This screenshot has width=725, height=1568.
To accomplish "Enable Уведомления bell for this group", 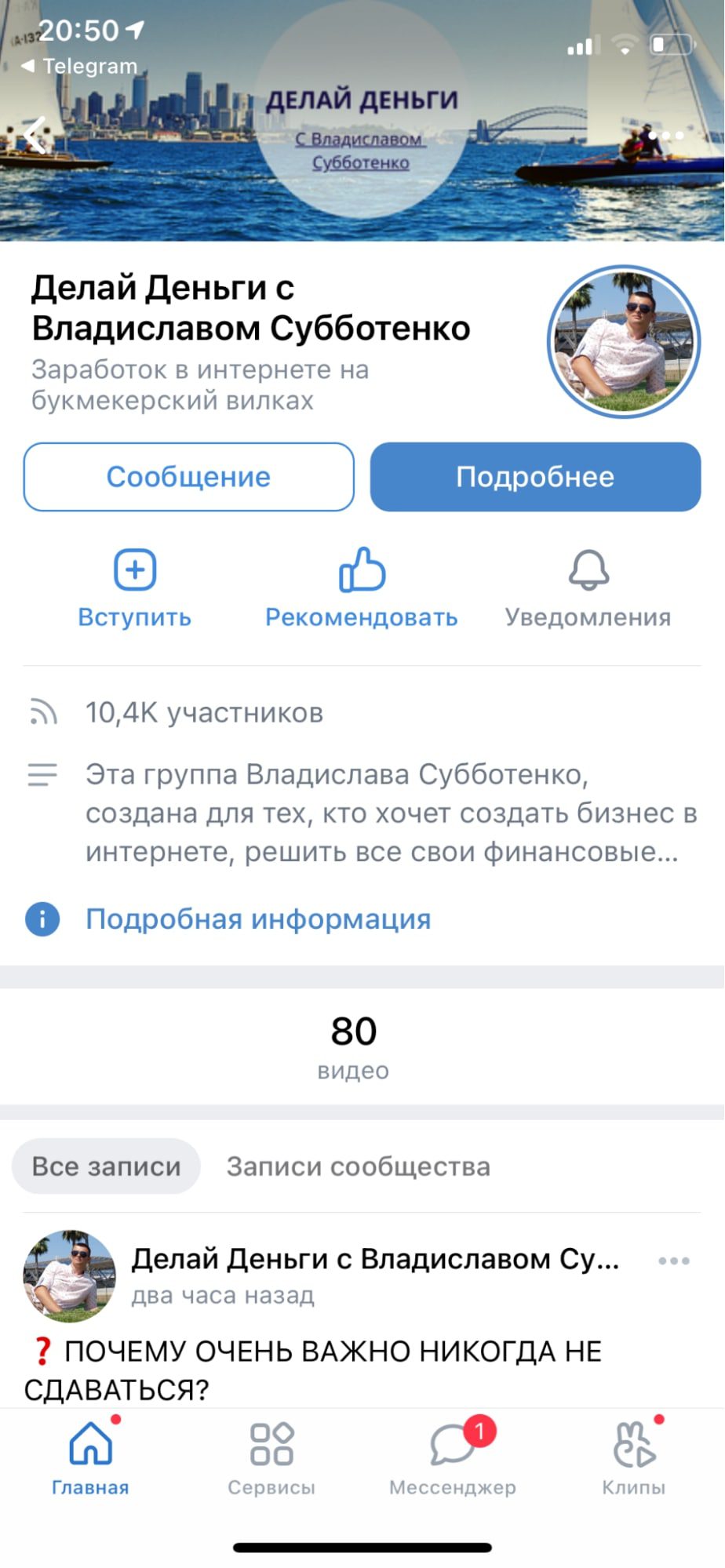I will click(x=588, y=588).
